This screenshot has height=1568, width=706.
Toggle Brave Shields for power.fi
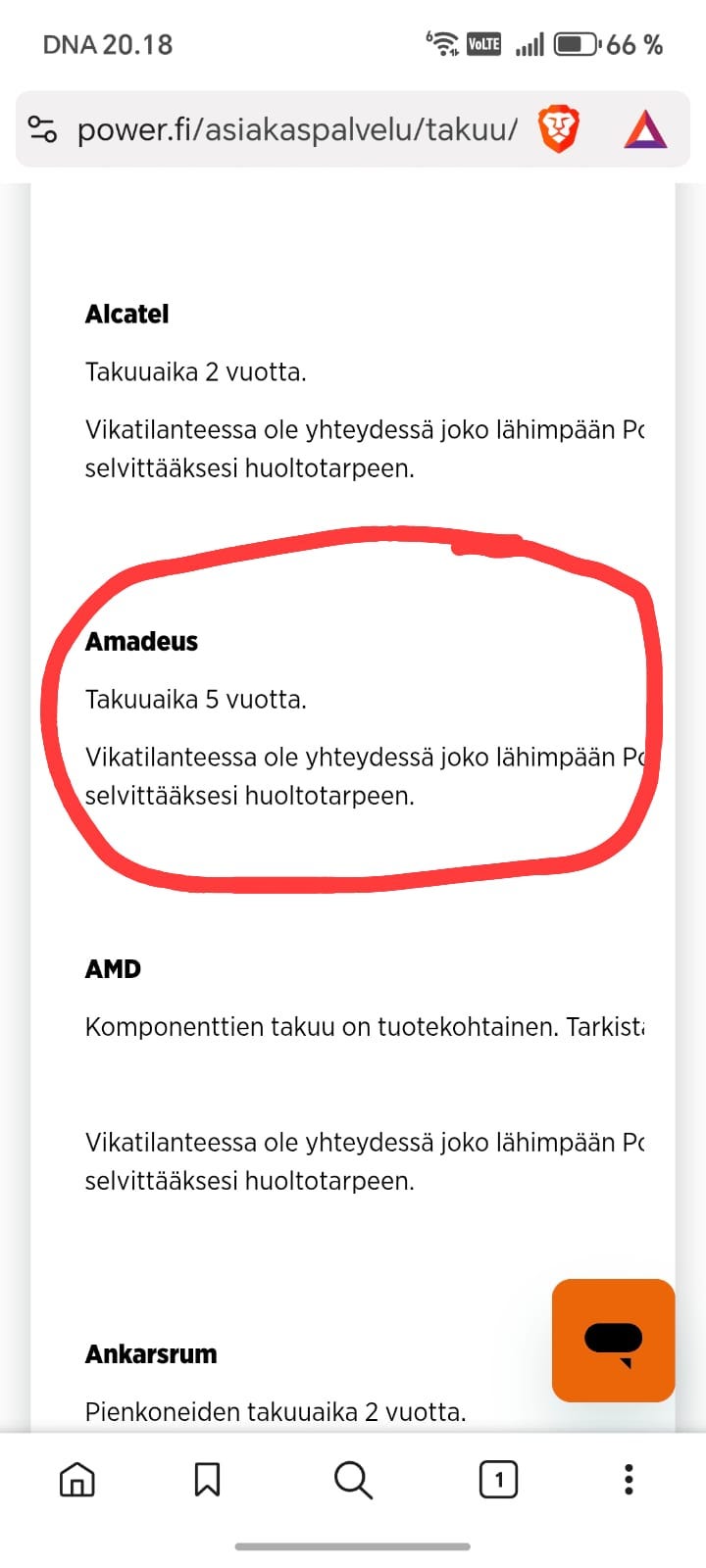click(557, 128)
